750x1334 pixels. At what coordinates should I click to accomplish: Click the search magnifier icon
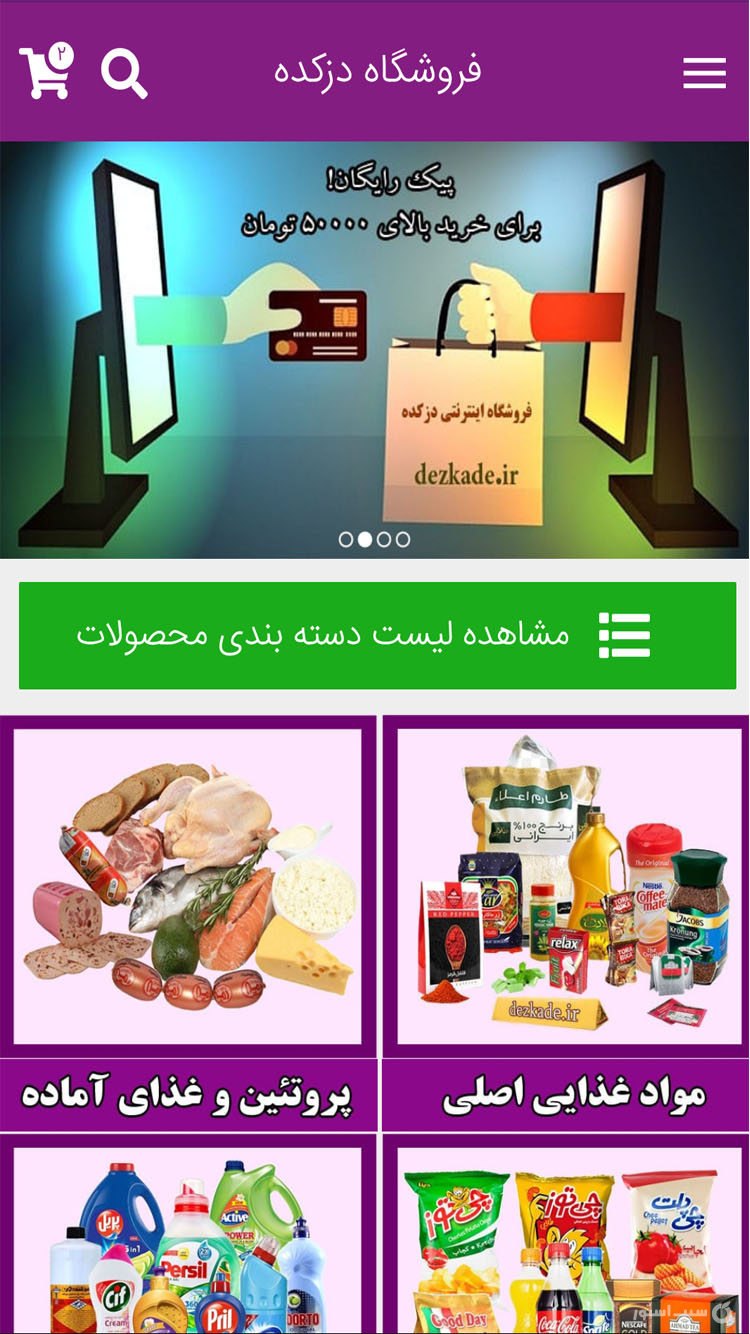tap(123, 70)
